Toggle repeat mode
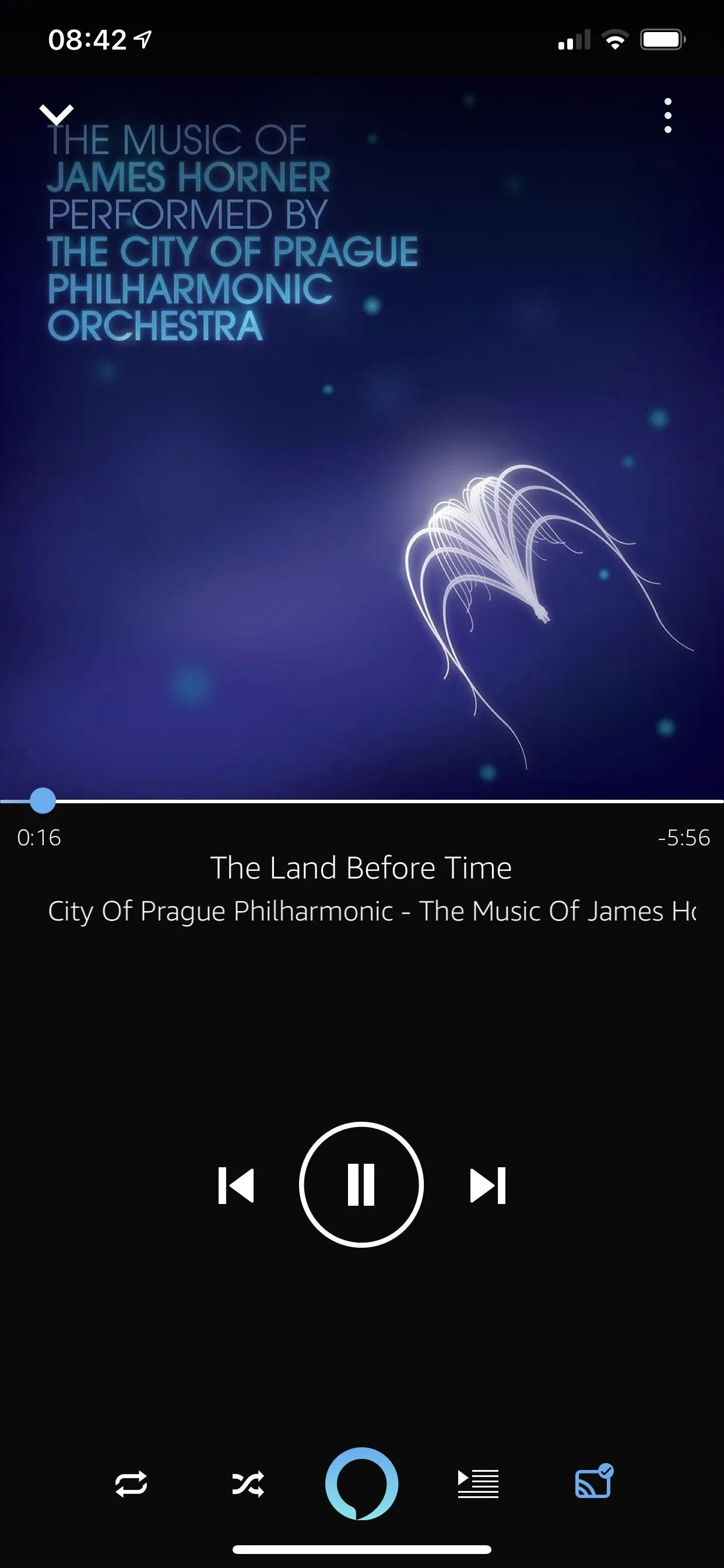724x1568 pixels. [x=131, y=1483]
